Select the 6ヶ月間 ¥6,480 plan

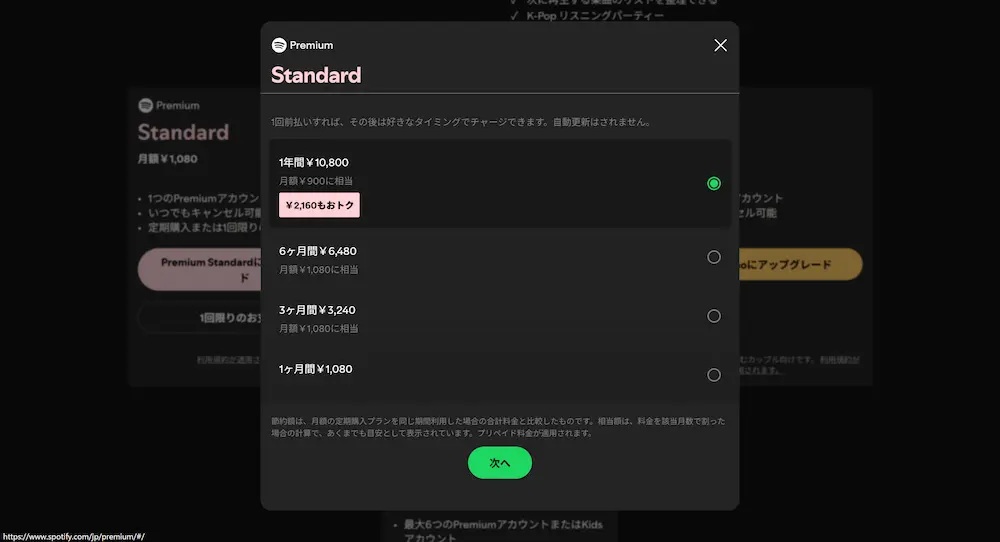coord(713,257)
